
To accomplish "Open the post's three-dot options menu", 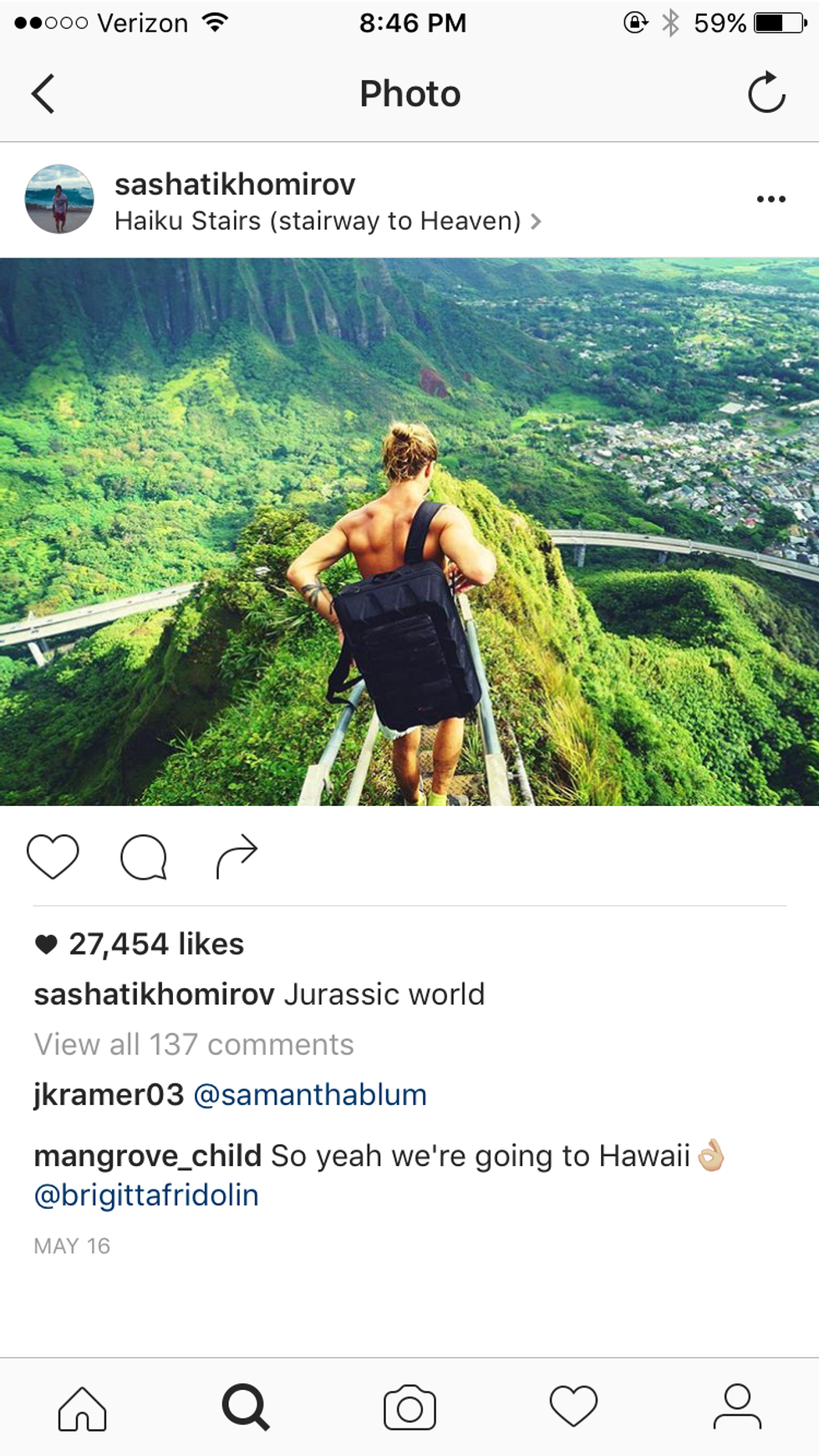I will (x=771, y=199).
